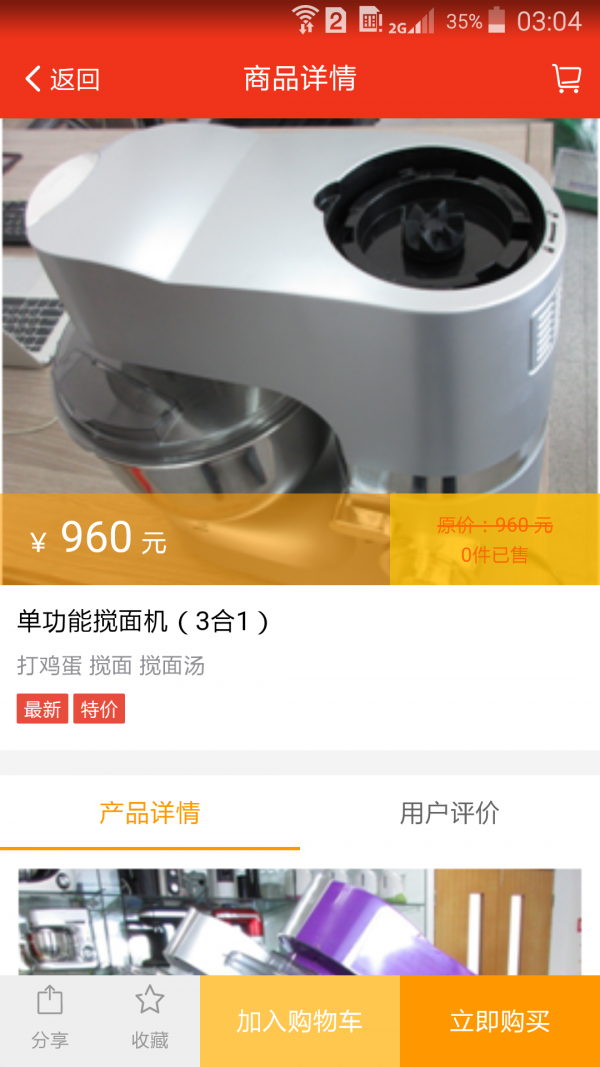Switch to 用户评价 tab
The height and width of the screenshot is (1067, 600).
(x=450, y=813)
